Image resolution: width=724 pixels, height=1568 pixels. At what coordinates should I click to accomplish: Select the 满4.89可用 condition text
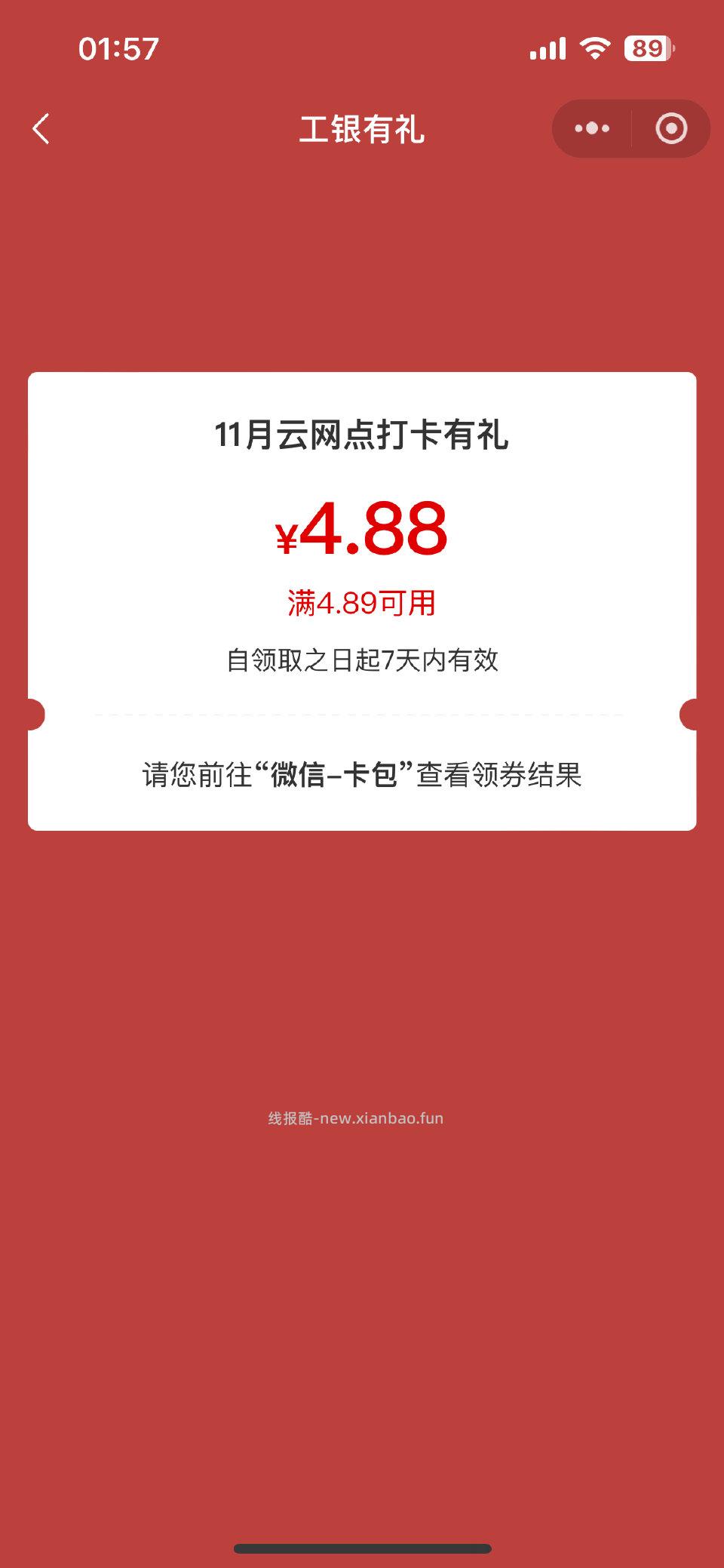[x=362, y=601]
